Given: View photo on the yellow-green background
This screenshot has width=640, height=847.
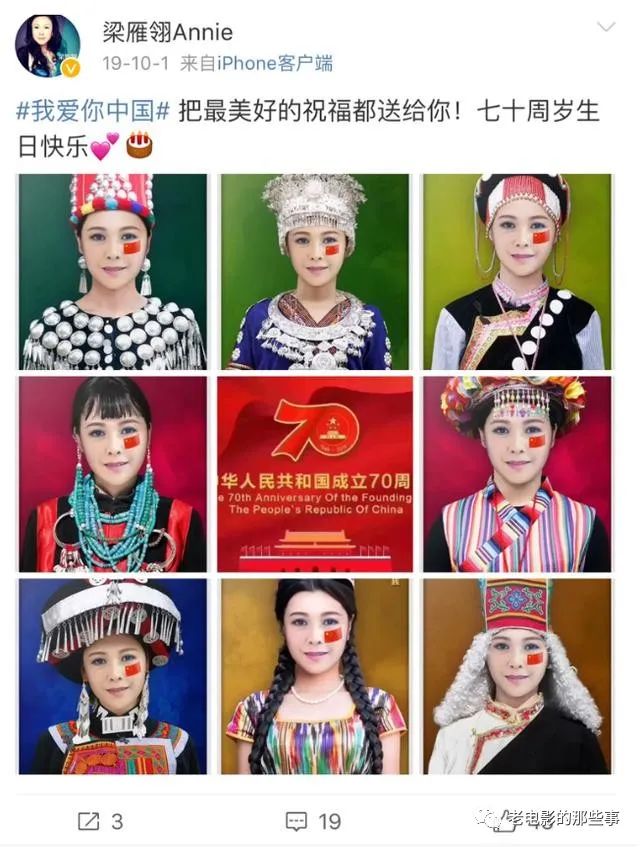Looking at the screenshot, I should (x=517, y=272).
